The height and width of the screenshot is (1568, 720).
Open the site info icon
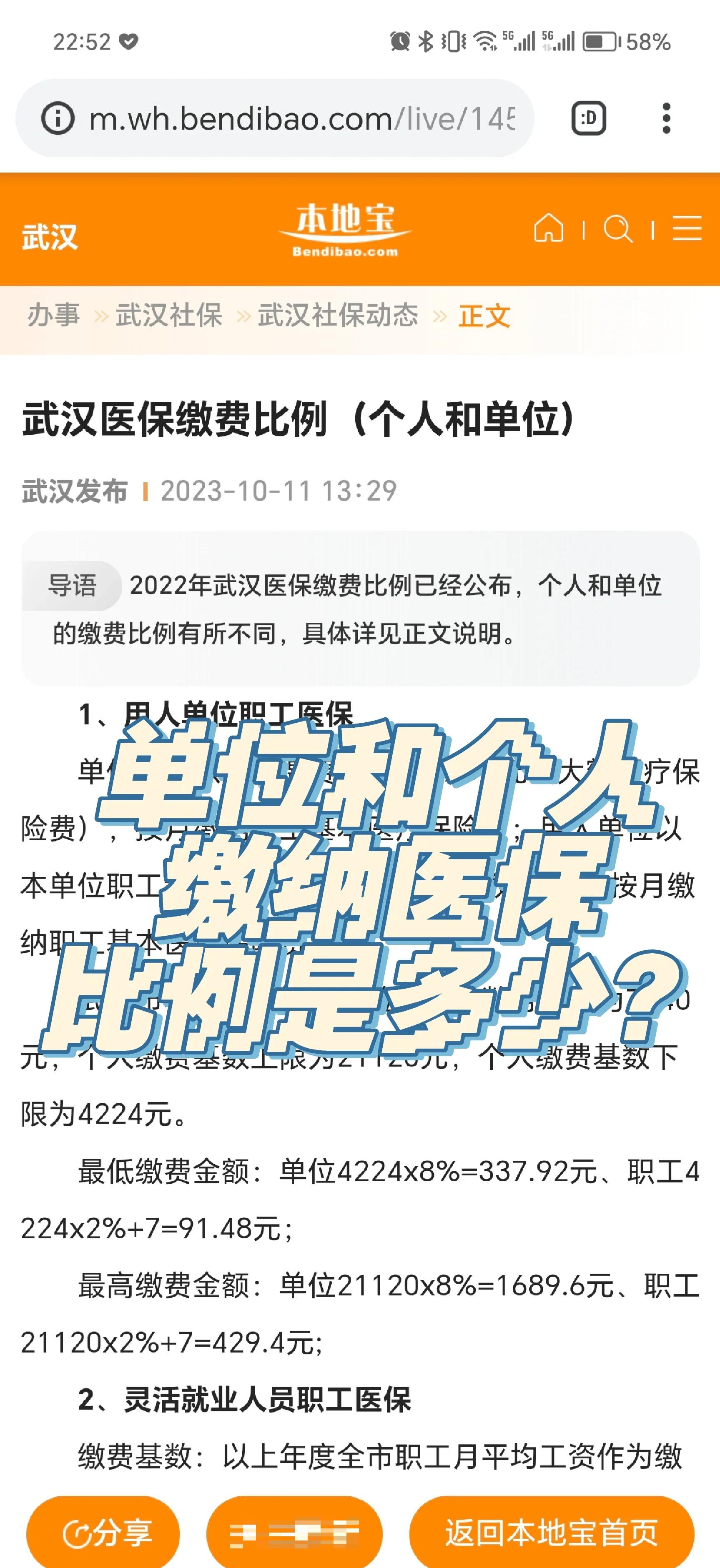coord(58,118)
